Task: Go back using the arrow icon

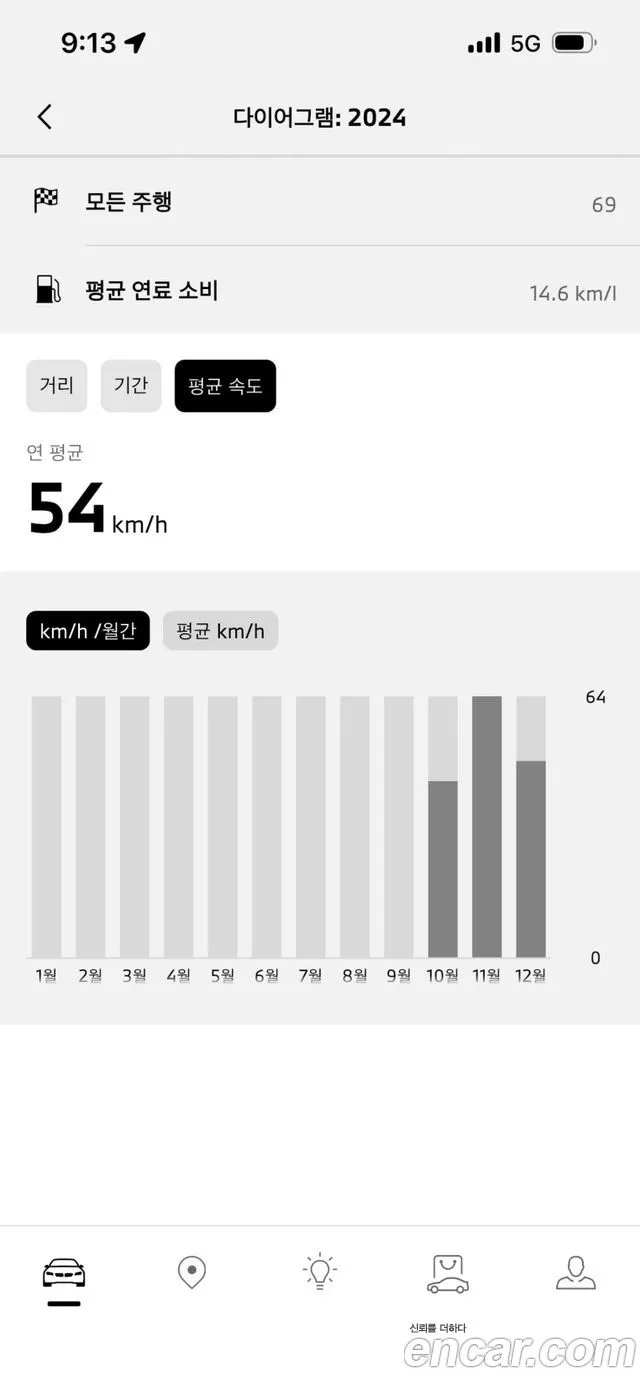Action: coord(44,117)
